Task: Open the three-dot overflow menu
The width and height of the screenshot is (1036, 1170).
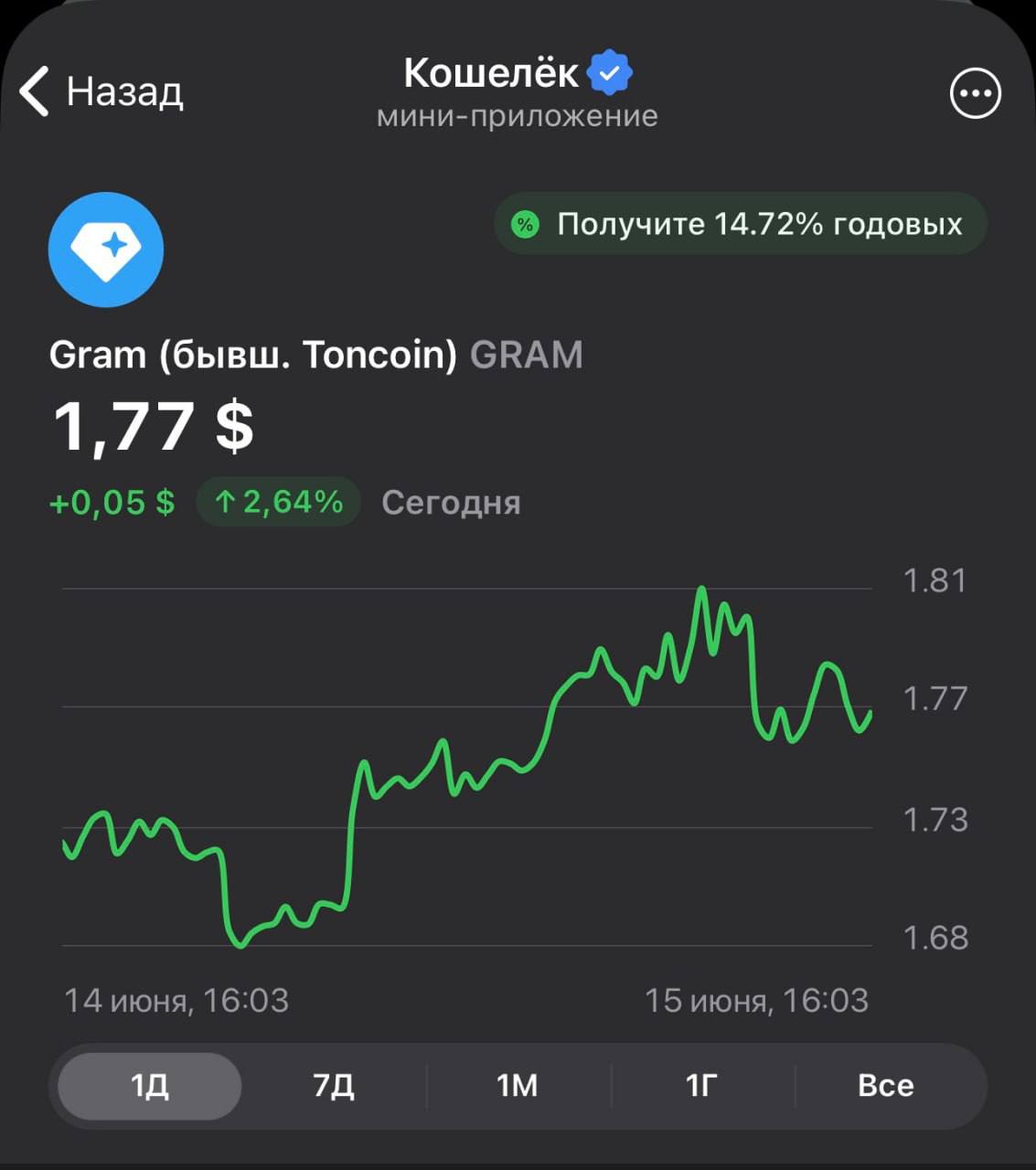Action: (x=976, y=92)
